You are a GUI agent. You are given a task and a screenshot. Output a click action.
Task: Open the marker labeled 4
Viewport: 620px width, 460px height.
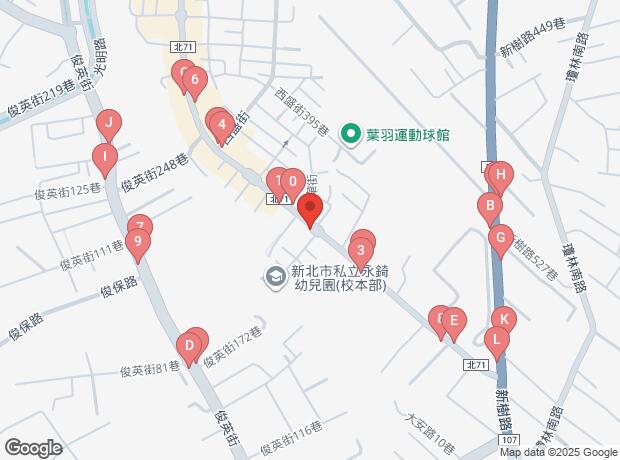point(222,125)
